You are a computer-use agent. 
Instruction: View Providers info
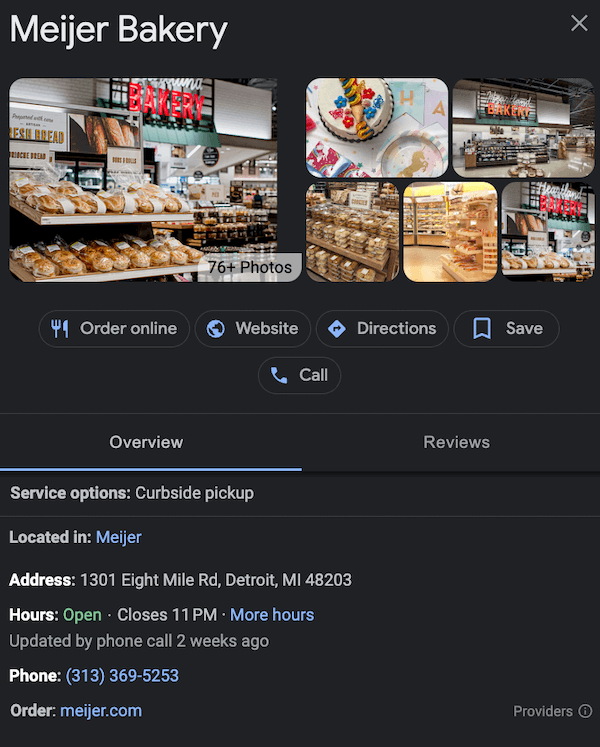tap(552, 712)
